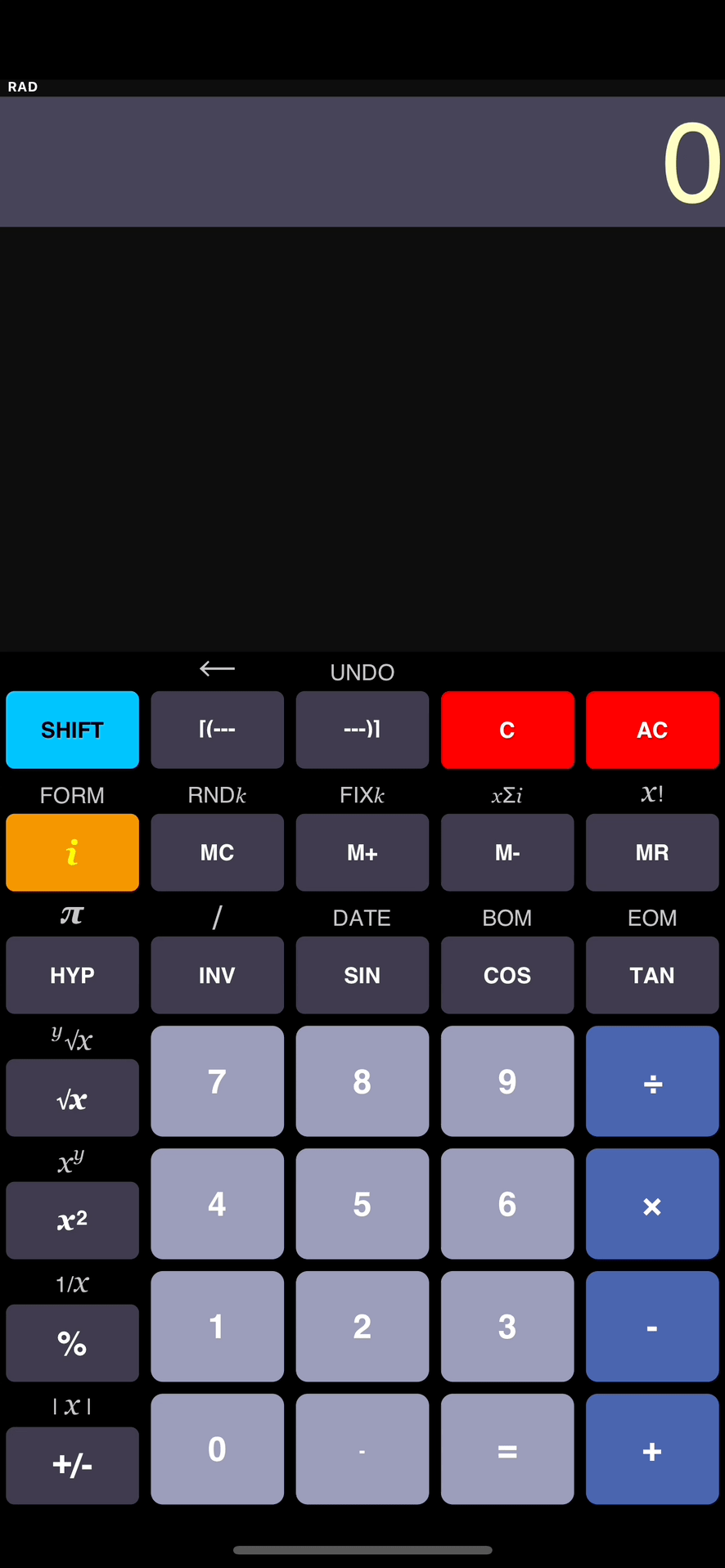Image resolution: width=725 pixels, height=1568 pixels.
Task: Toggle sign with the +/- key
Action: coord(72,1466)
